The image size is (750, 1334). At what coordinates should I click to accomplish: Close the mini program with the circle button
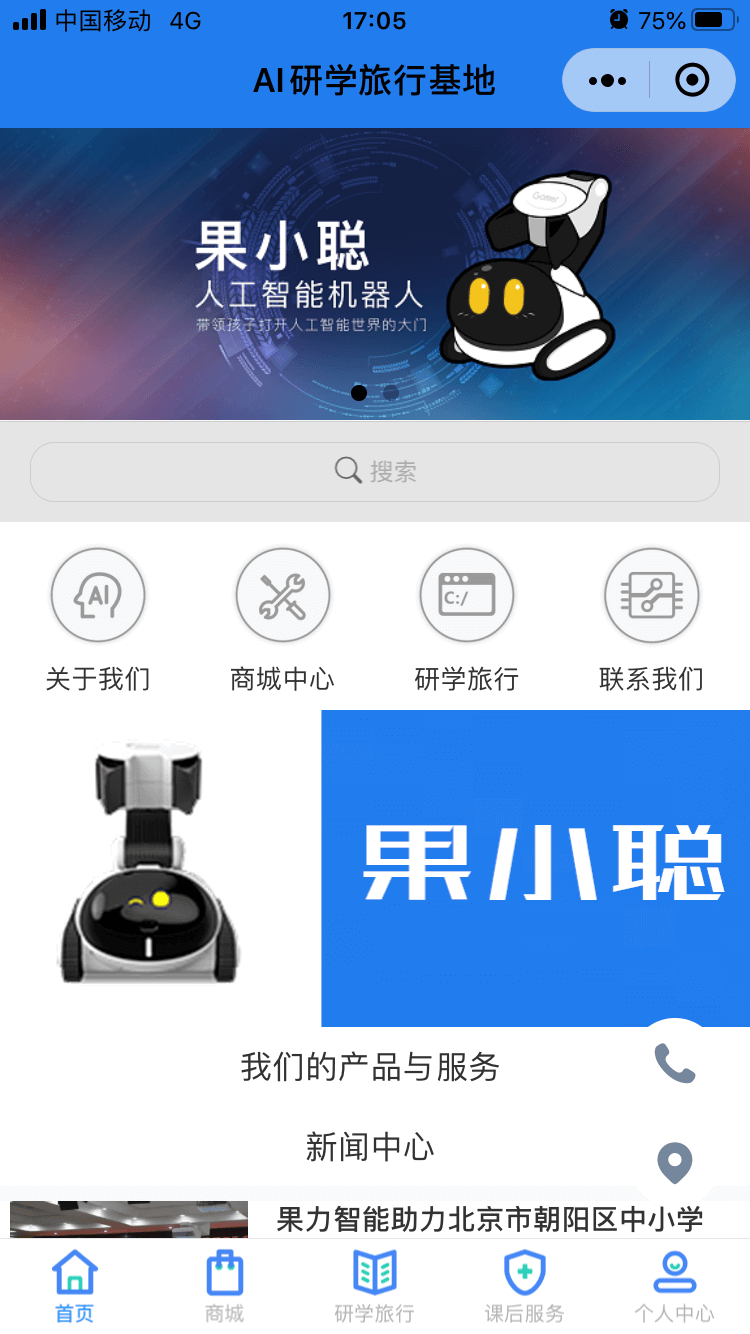(692, 80)
